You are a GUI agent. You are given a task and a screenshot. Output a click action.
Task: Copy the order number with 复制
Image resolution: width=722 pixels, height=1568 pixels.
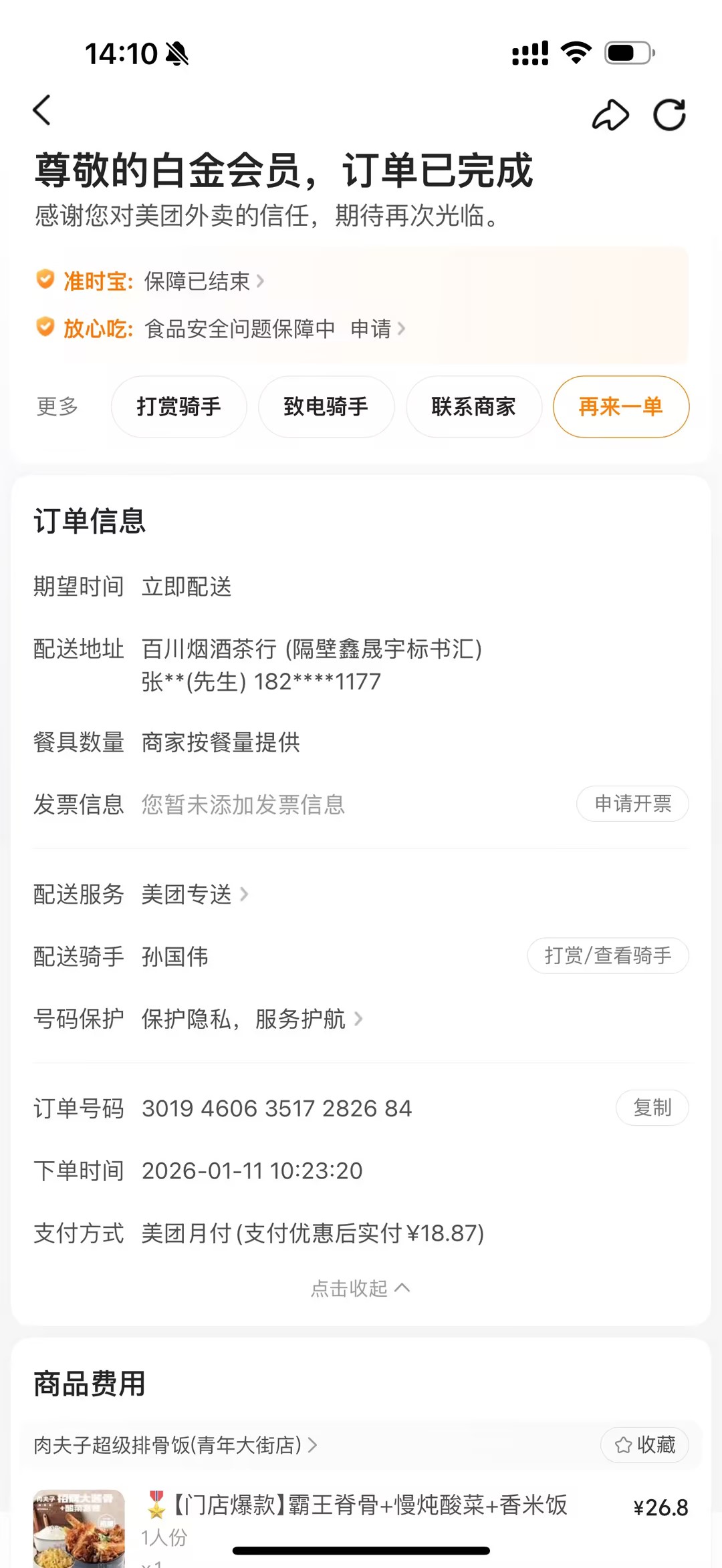click(652, 1108)
